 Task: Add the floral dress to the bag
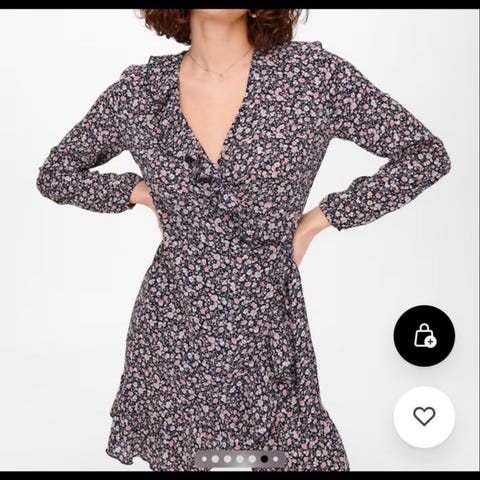point(424,336)
